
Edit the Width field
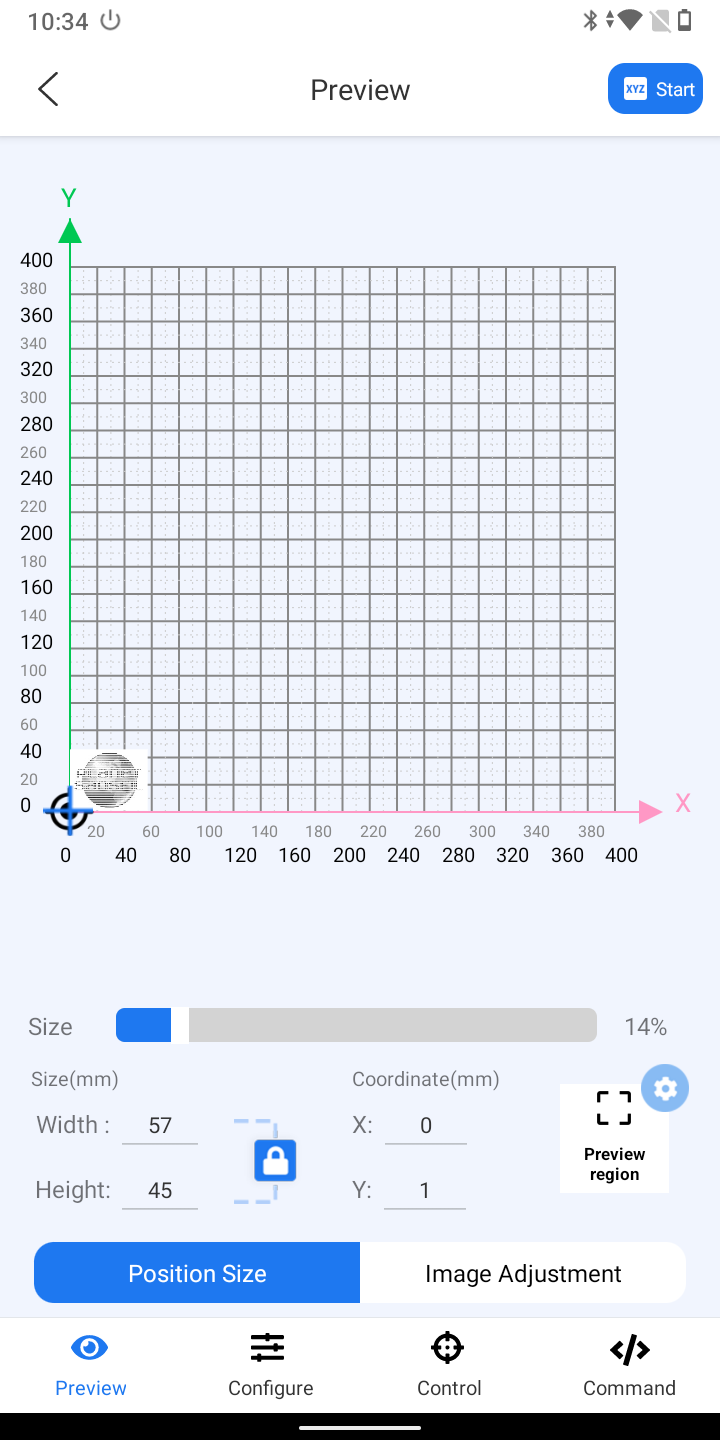(160, 1126)
